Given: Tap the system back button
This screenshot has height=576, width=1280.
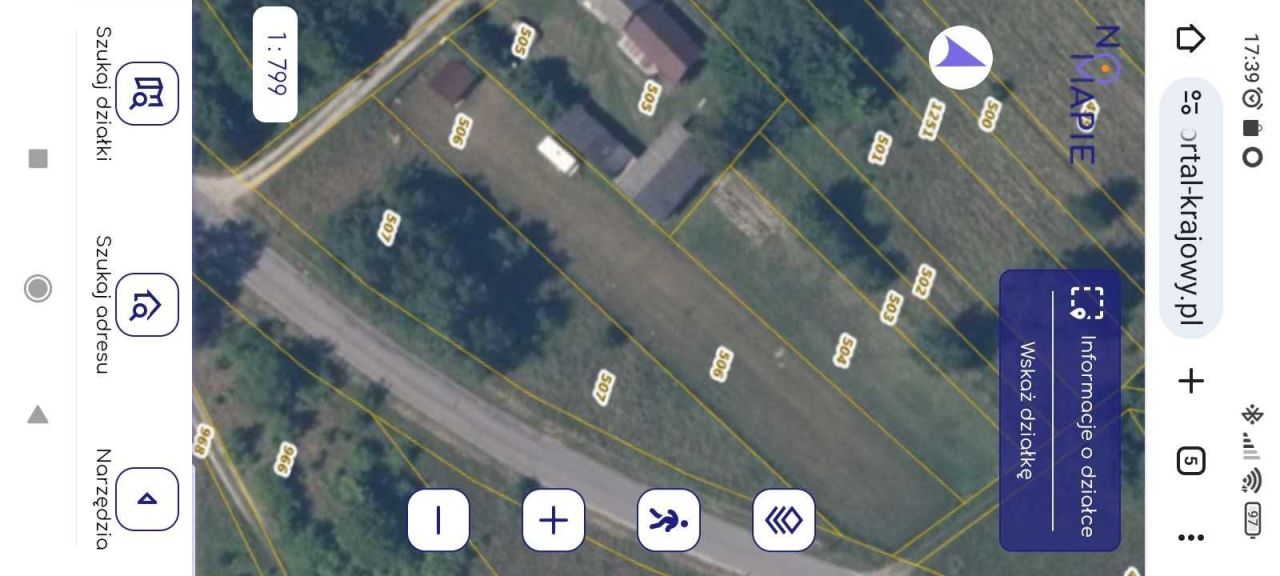Looking at the screenshot, I should [38, 414].
